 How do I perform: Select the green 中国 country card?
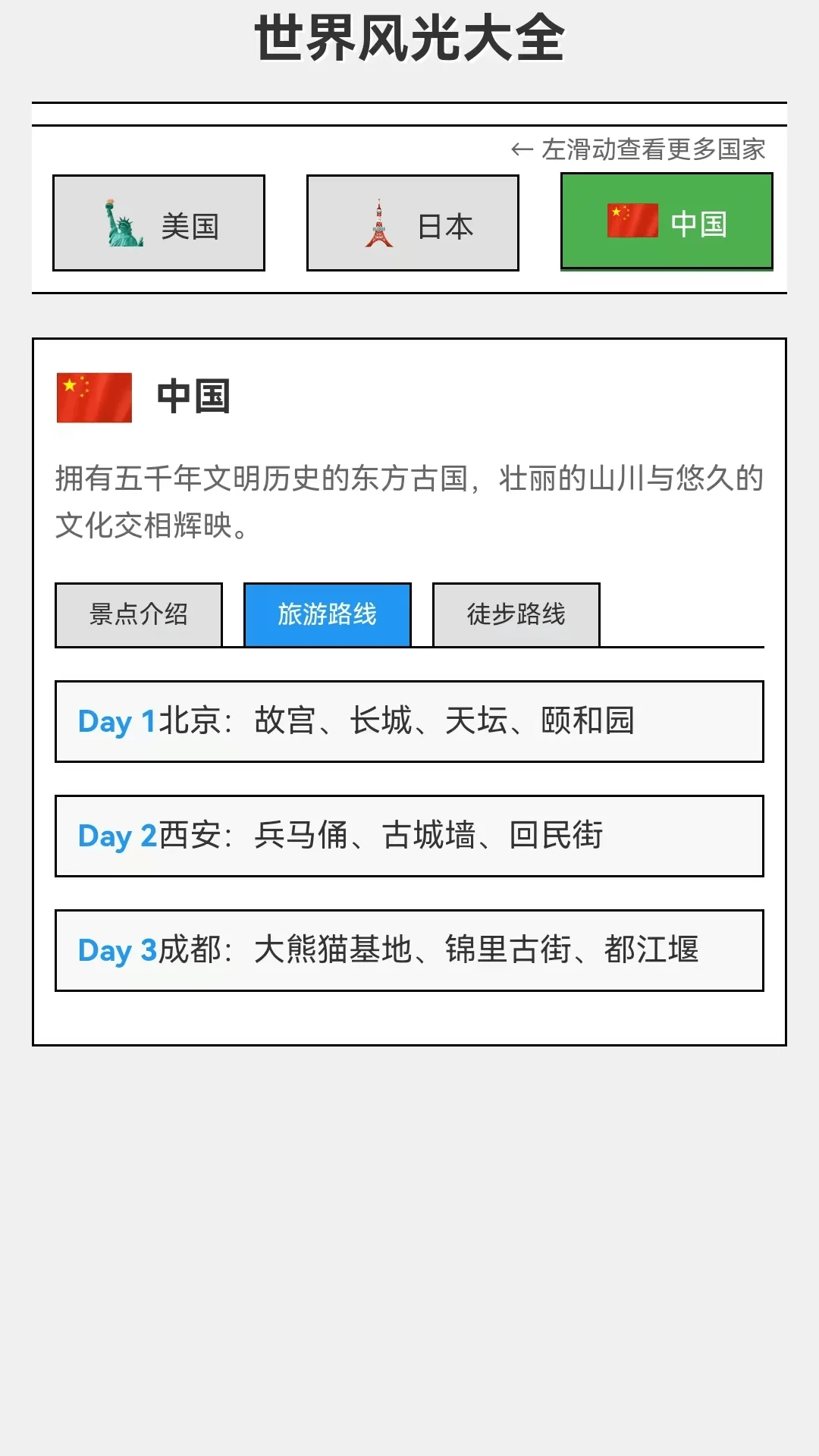[x=666, y=221]
